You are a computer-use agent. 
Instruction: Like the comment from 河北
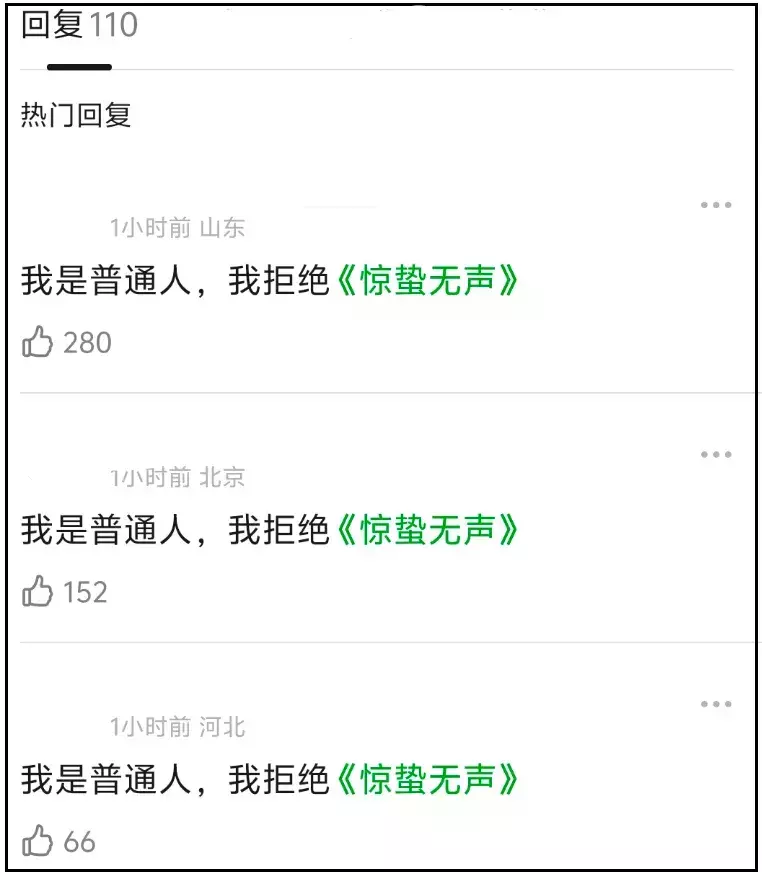click(x=38, y=841)
